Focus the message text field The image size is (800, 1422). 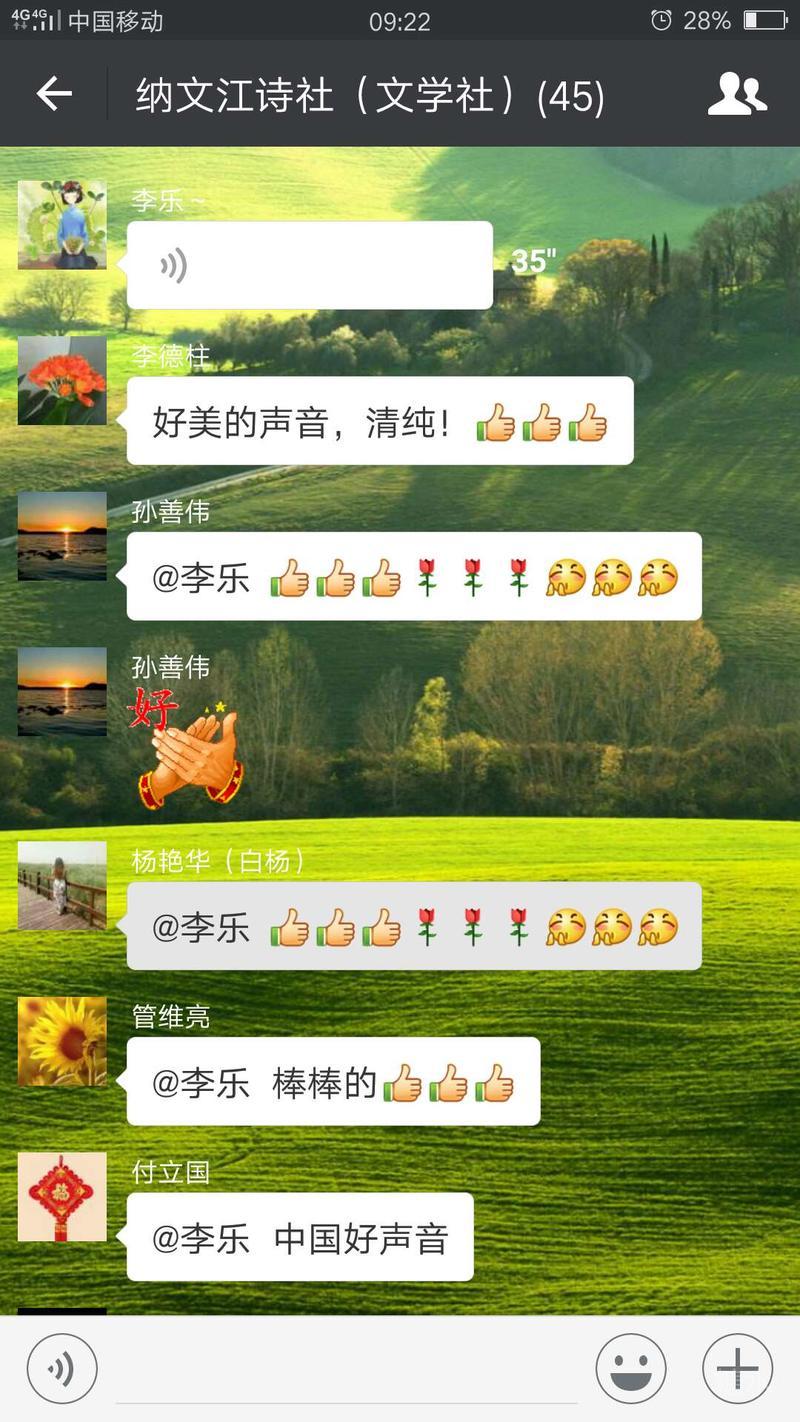[345, 1369]
